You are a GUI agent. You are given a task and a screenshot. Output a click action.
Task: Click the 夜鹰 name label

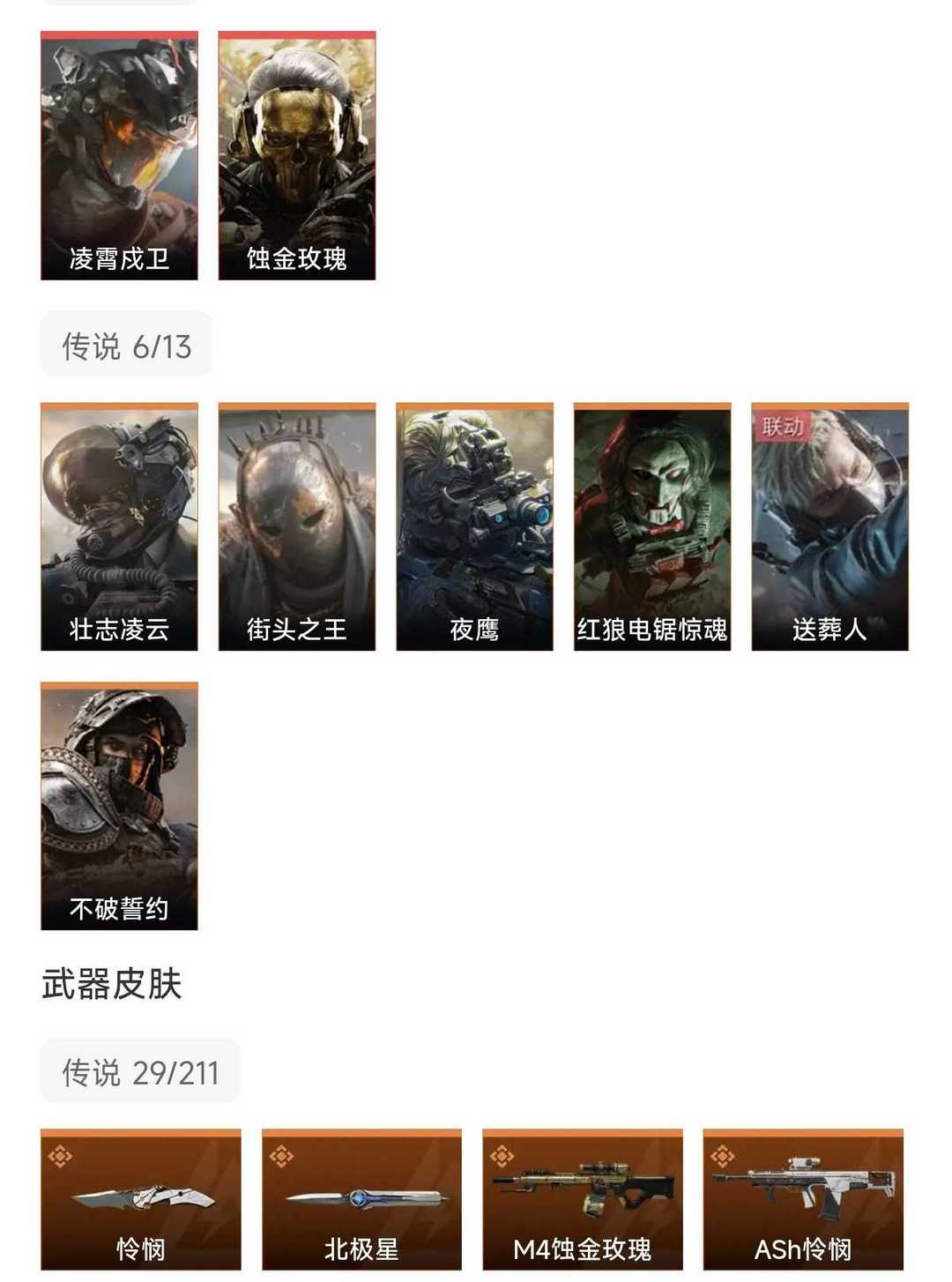[x=475, y=630]
